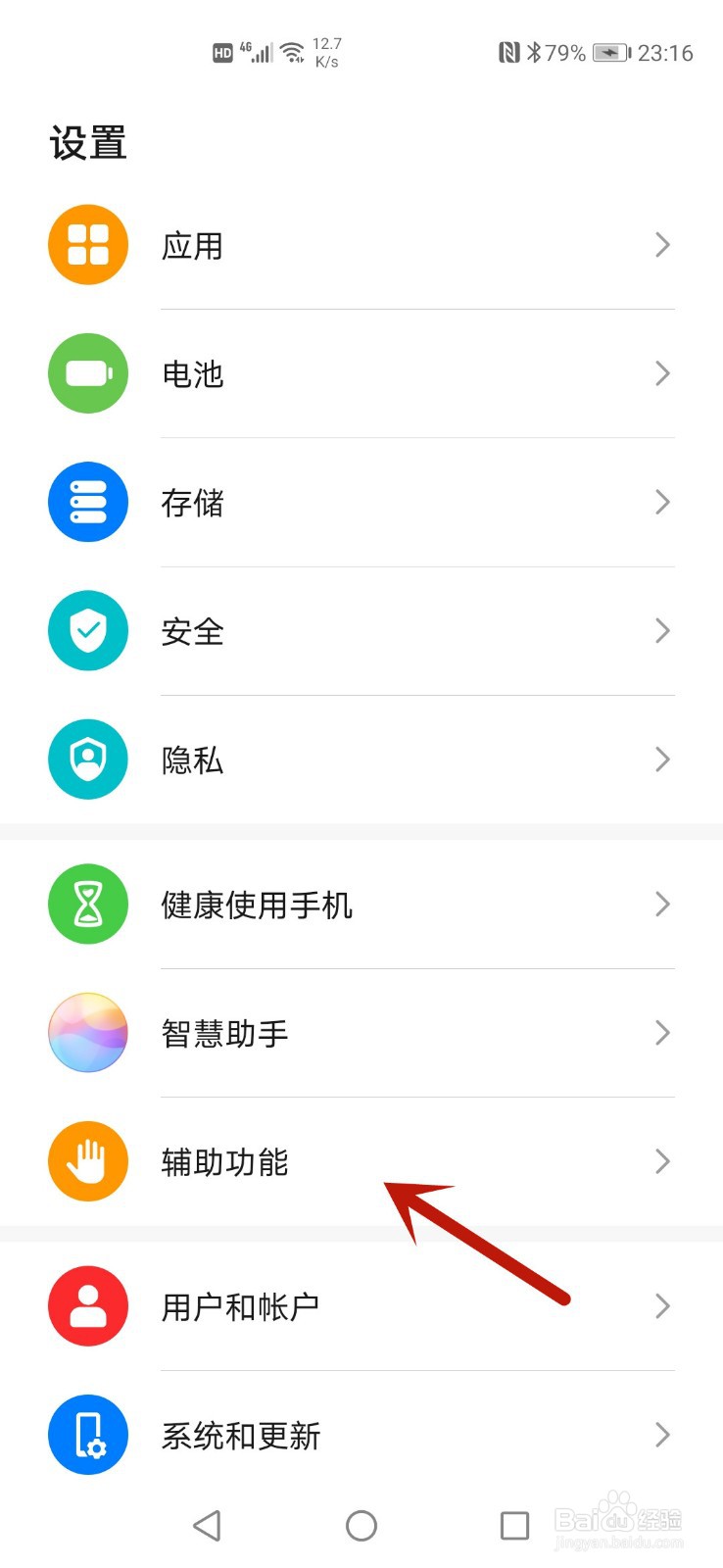
Task: Go to 系统和更新
Action: coord(361,1435)
